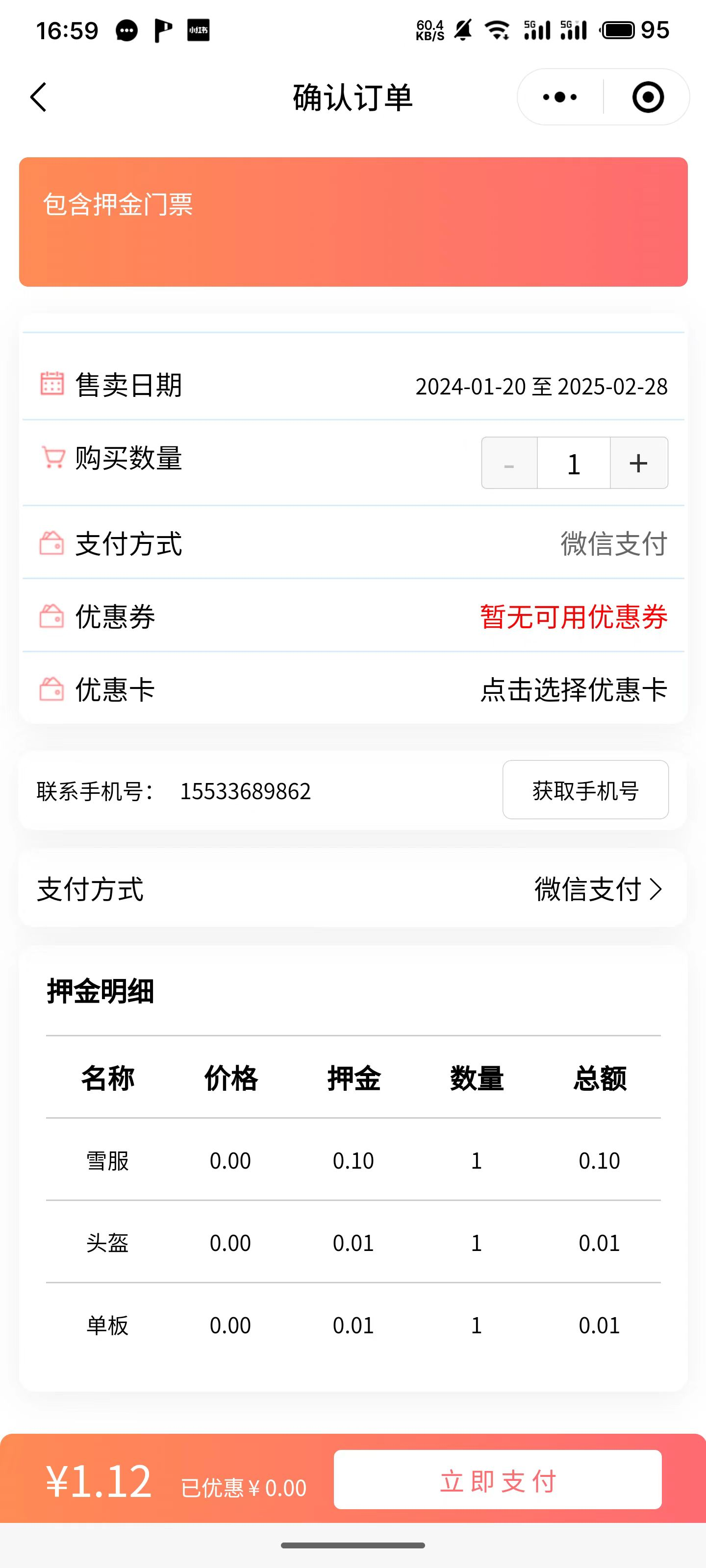This screenshot has height=1568, width=706.
Task: Pay now with the 立即支付 button
Action: pos(498,1480)
